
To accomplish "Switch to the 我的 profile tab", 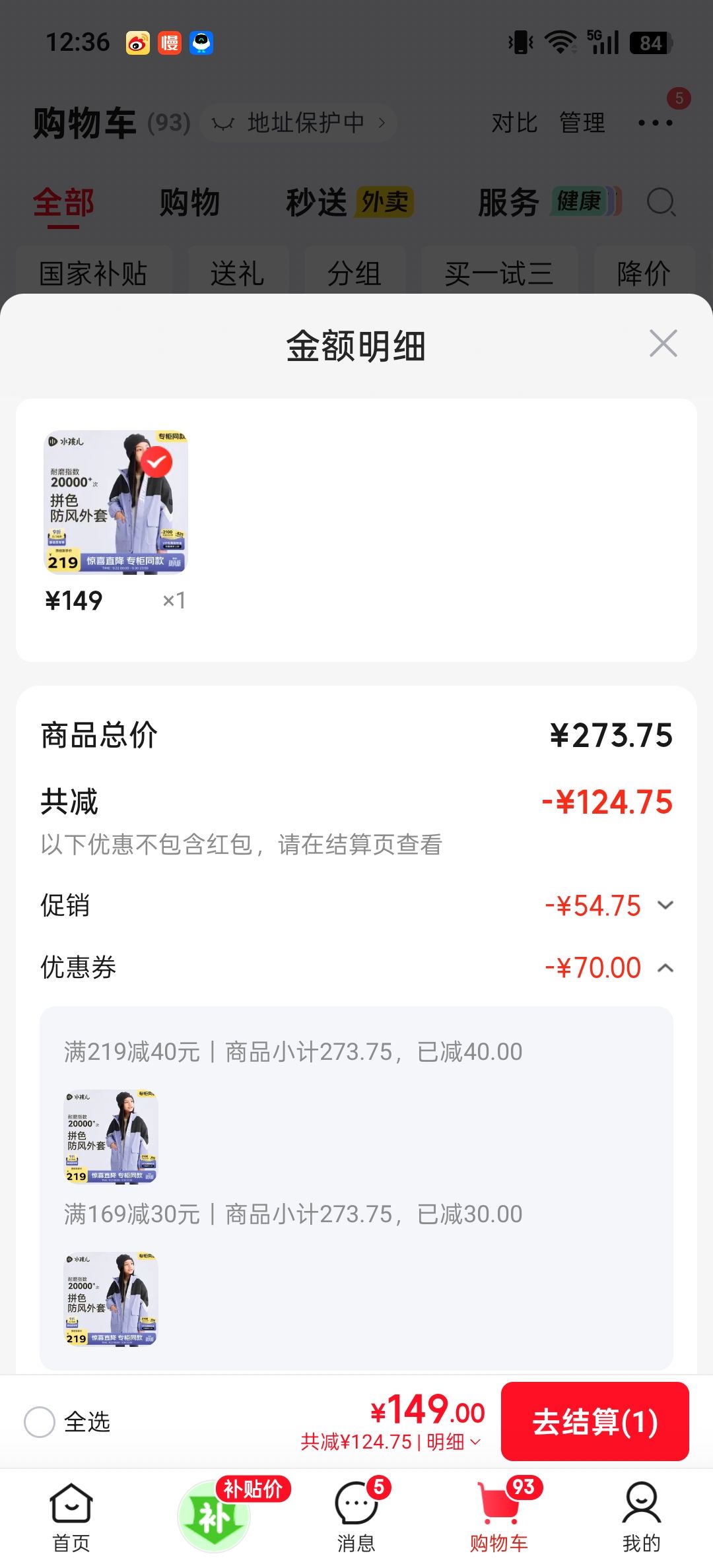I will coord(642,1517).
